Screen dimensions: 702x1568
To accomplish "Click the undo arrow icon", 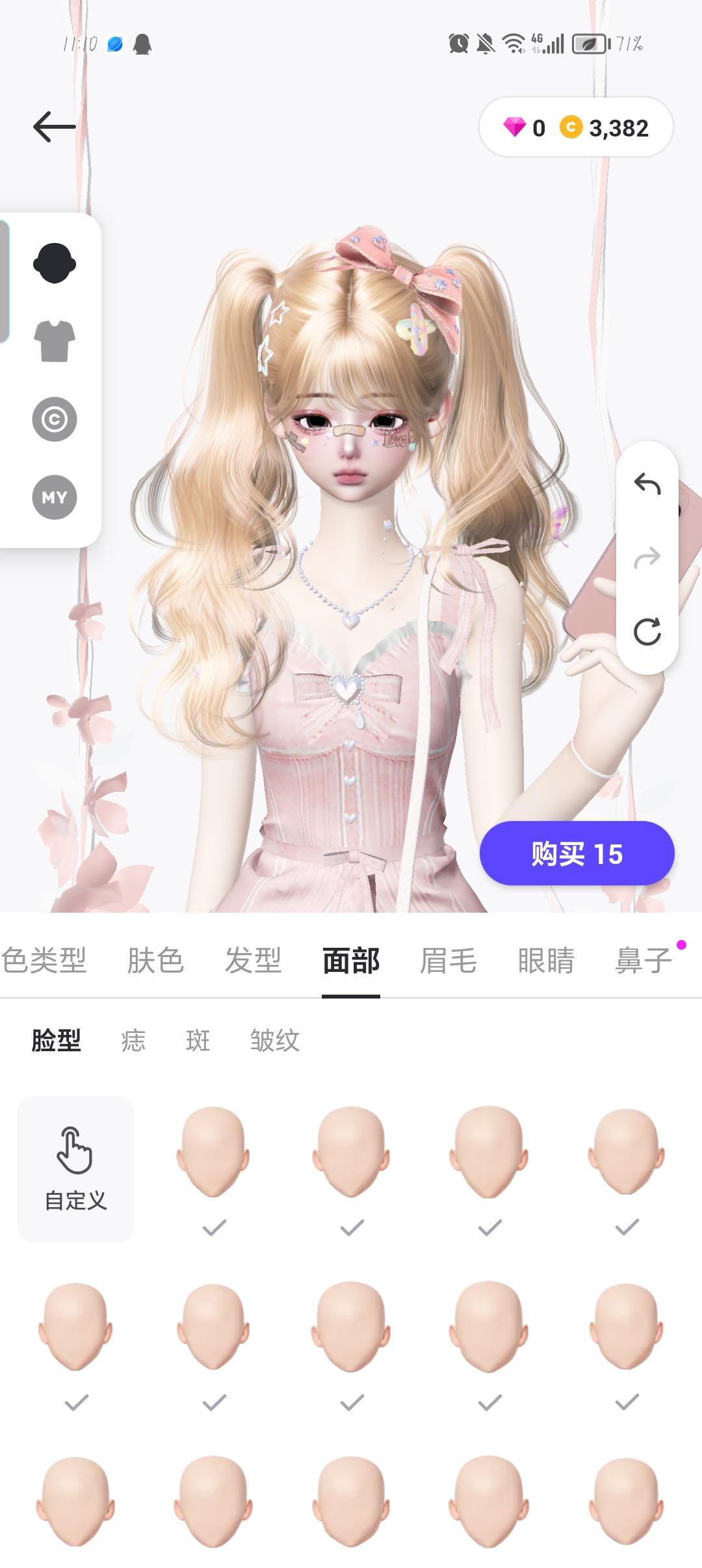I will point(646,482).
